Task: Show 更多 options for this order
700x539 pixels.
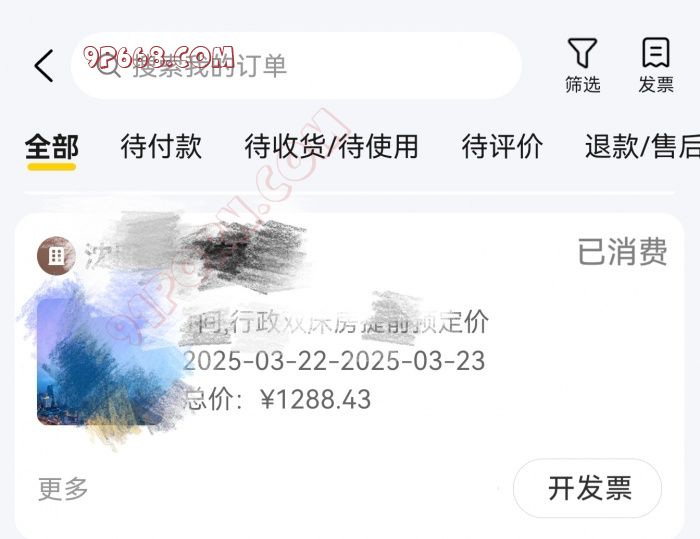Action: click(x=63, y=488)
